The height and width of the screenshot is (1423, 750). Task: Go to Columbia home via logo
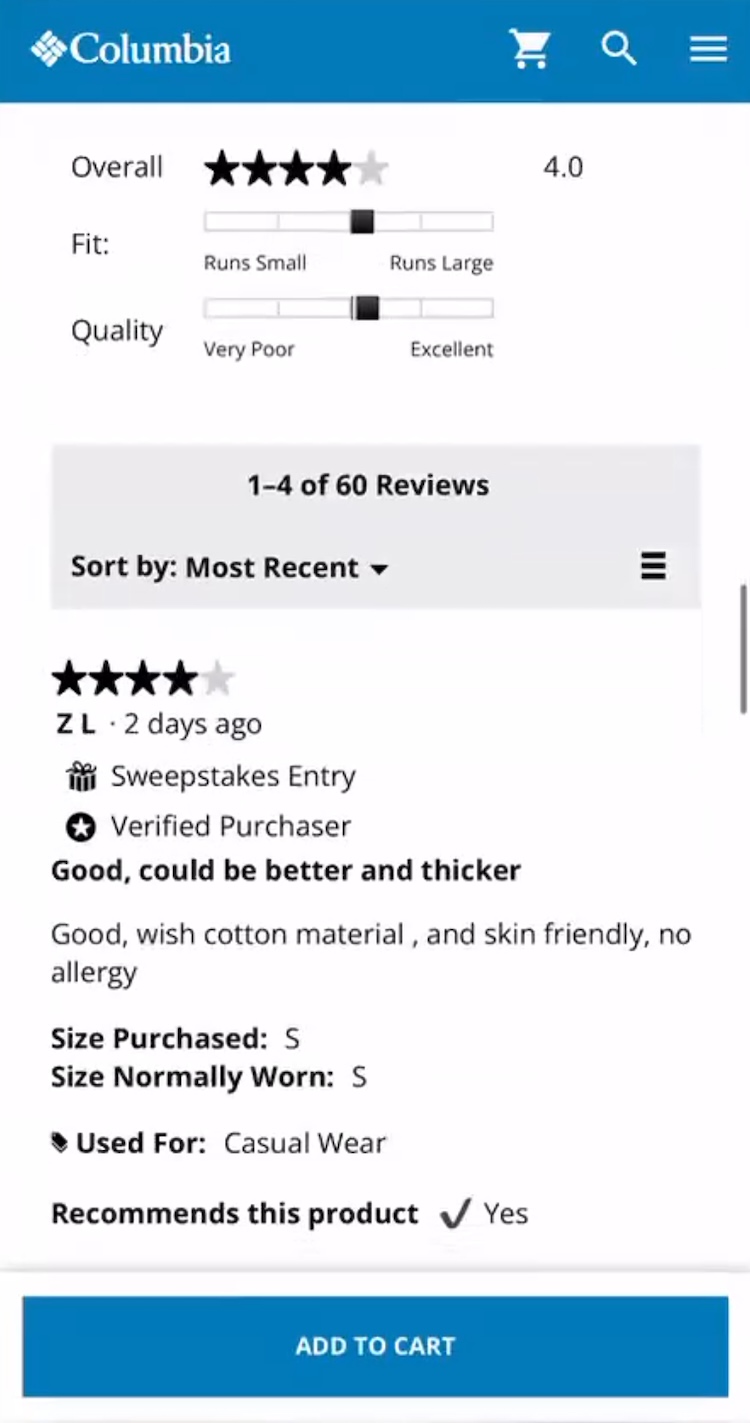pyautogui.click(x=131, y=49)
